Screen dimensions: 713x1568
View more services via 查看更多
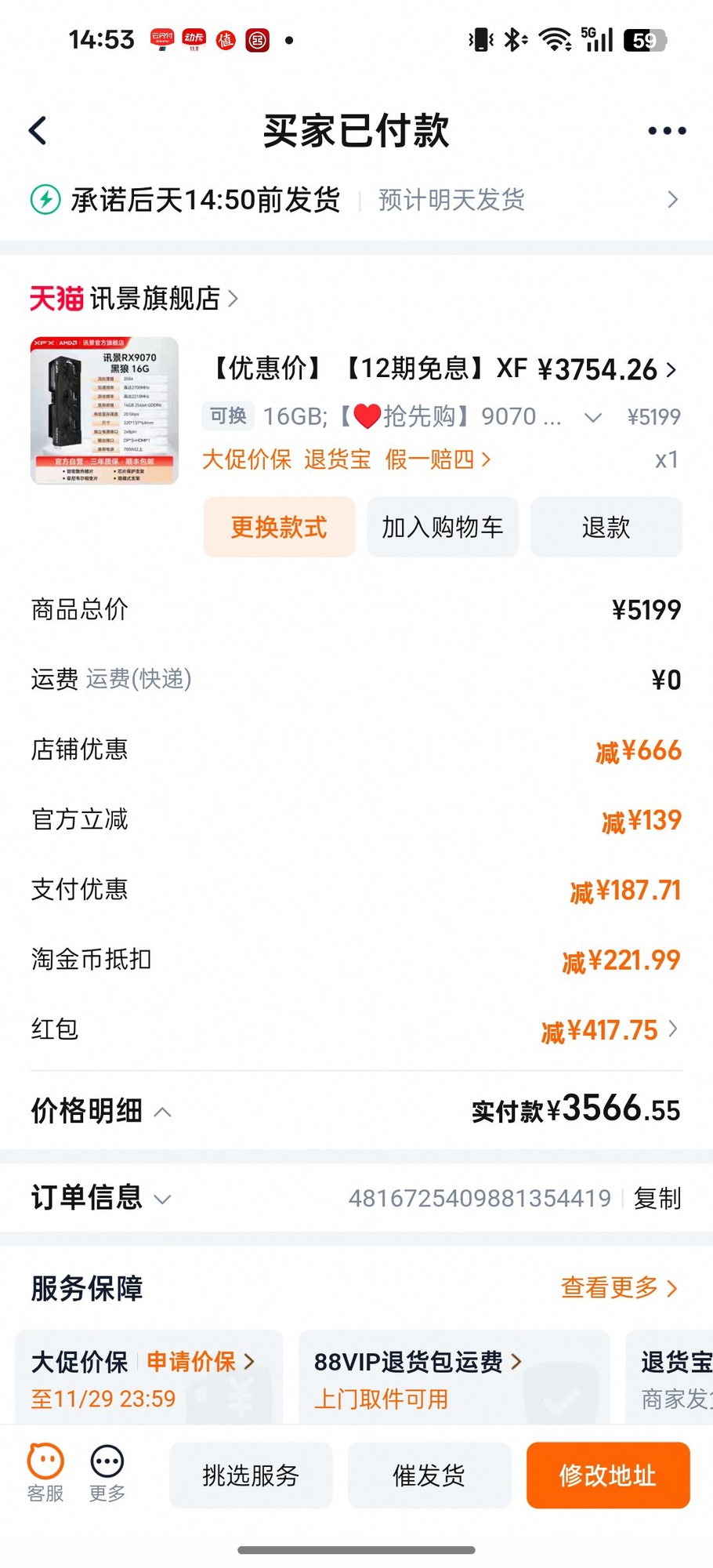coord(618,1287)
